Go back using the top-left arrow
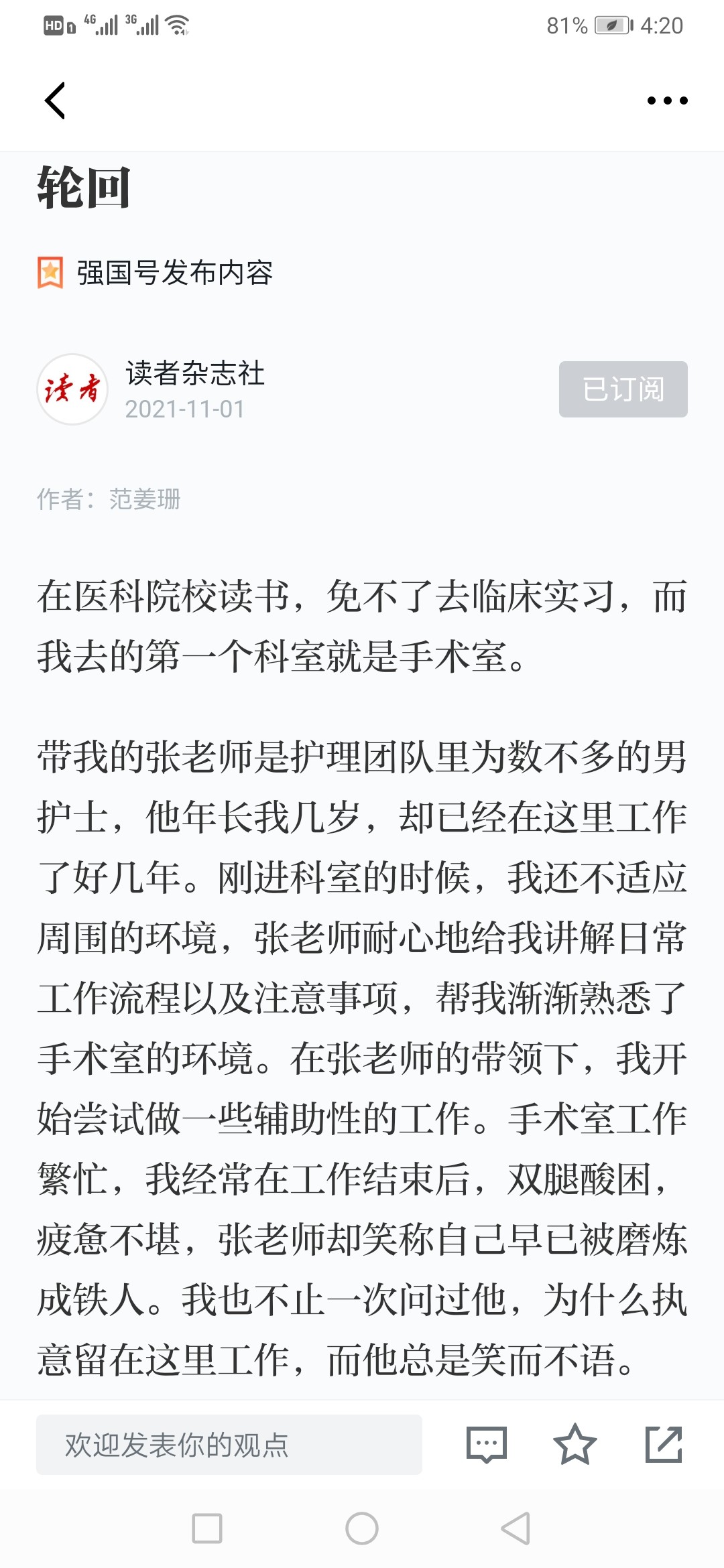The height and width of the screenshot is (1568, 724). coord(55,101)
